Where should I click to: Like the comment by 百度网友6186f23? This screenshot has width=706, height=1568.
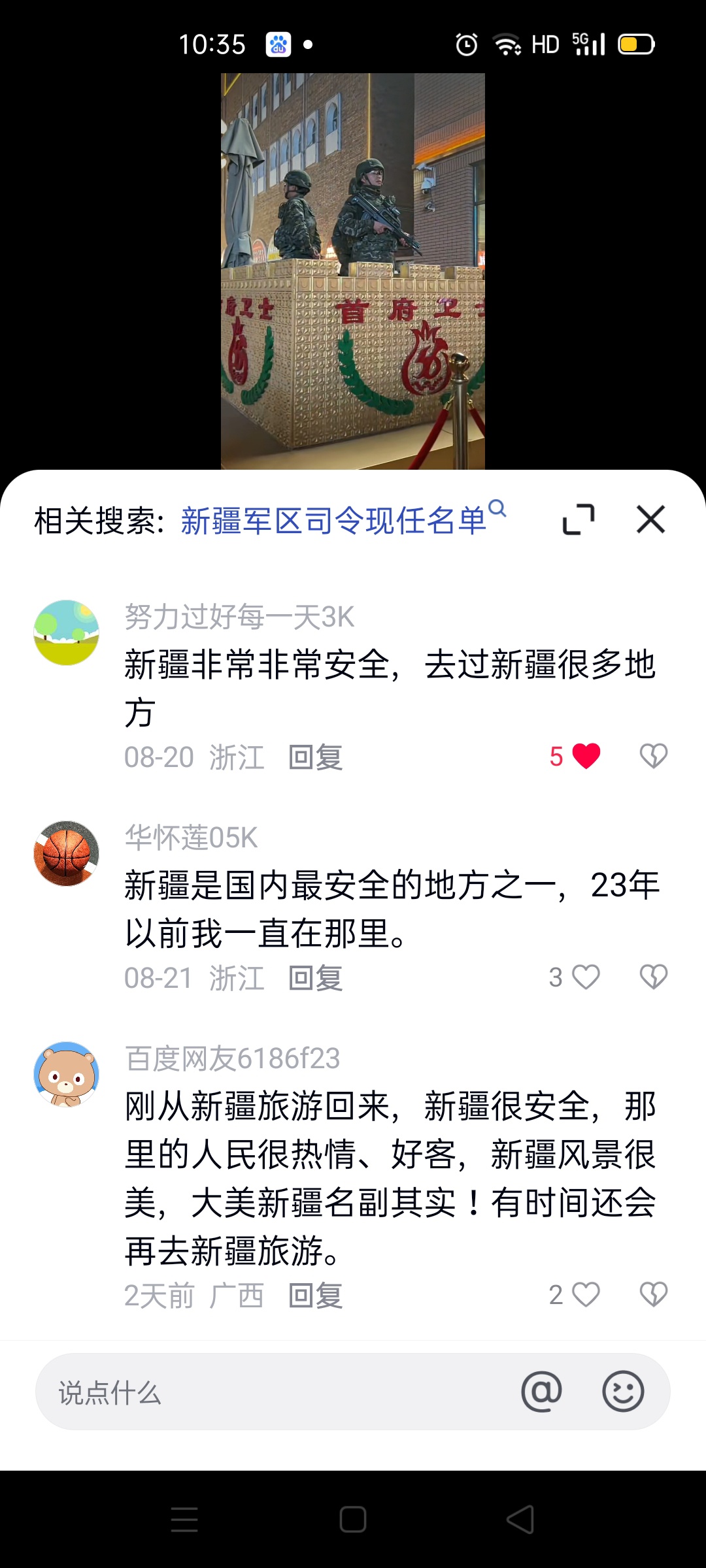click(586, 1294)
